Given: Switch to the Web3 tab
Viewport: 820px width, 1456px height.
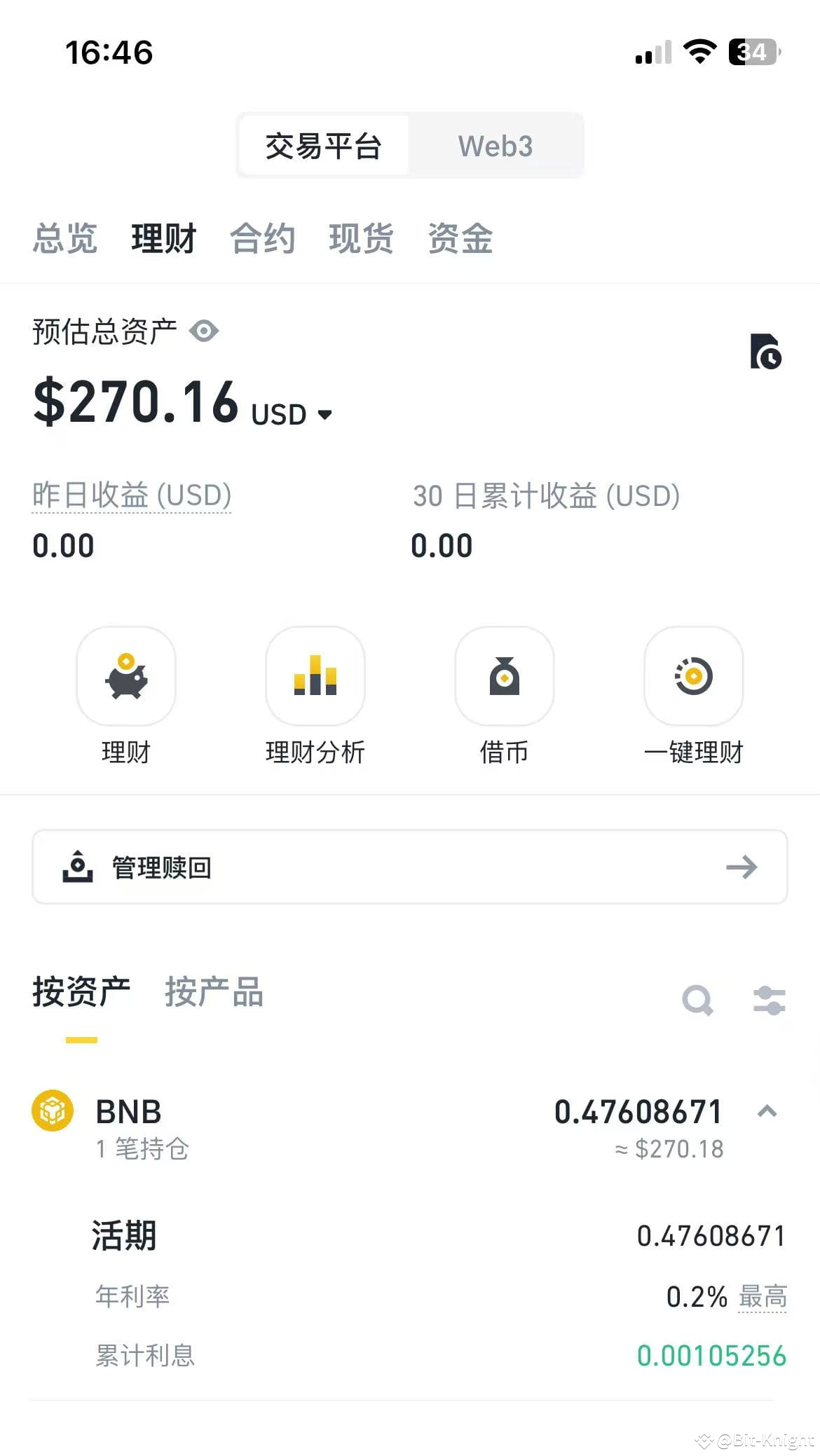Looking at the screenshot, I should click(495, 145).
